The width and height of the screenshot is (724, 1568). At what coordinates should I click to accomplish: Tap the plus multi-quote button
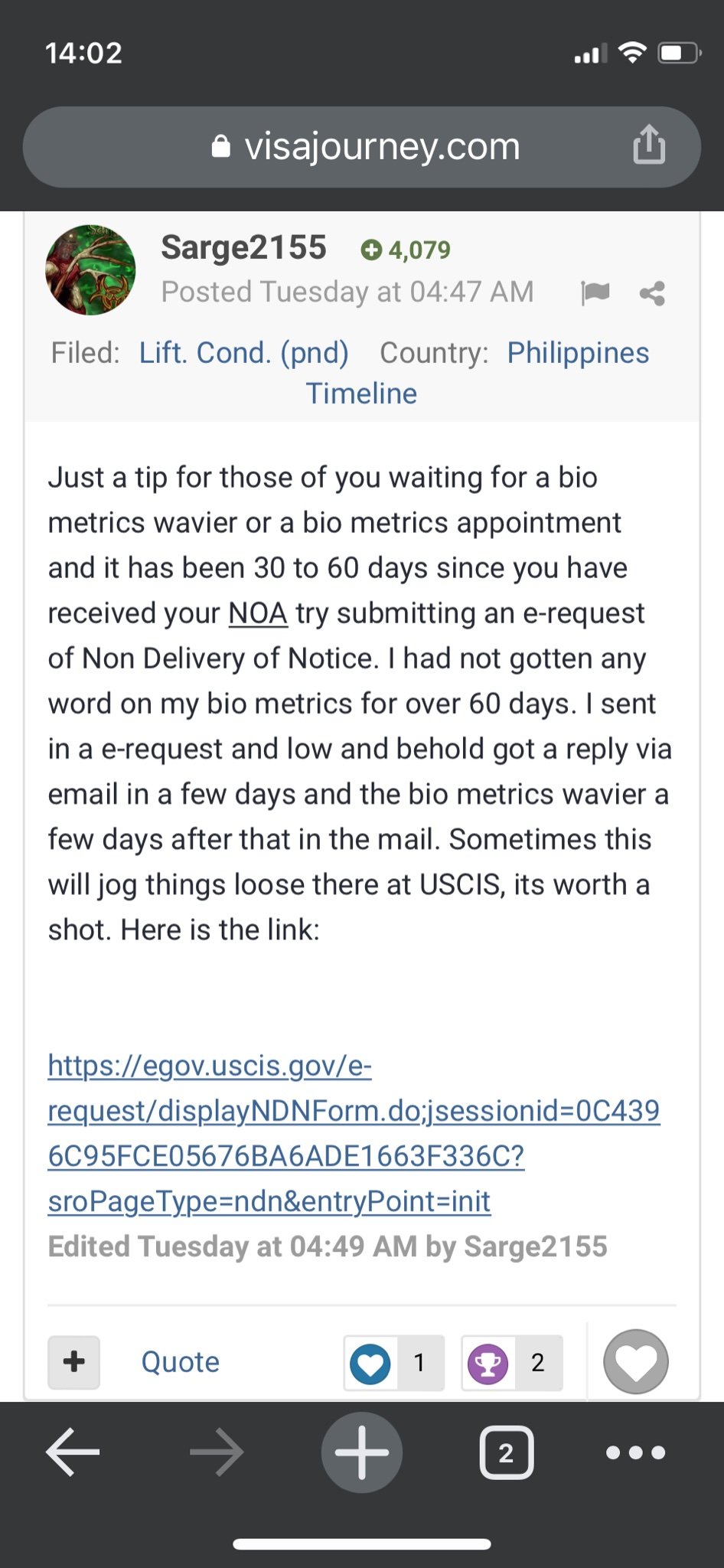[74, 1362]
